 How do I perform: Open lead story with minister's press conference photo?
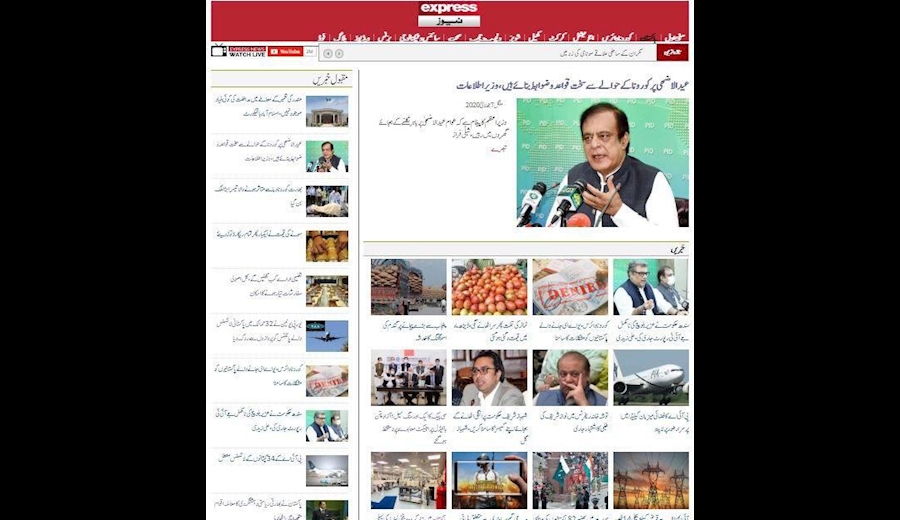click(x=602, y=162)
